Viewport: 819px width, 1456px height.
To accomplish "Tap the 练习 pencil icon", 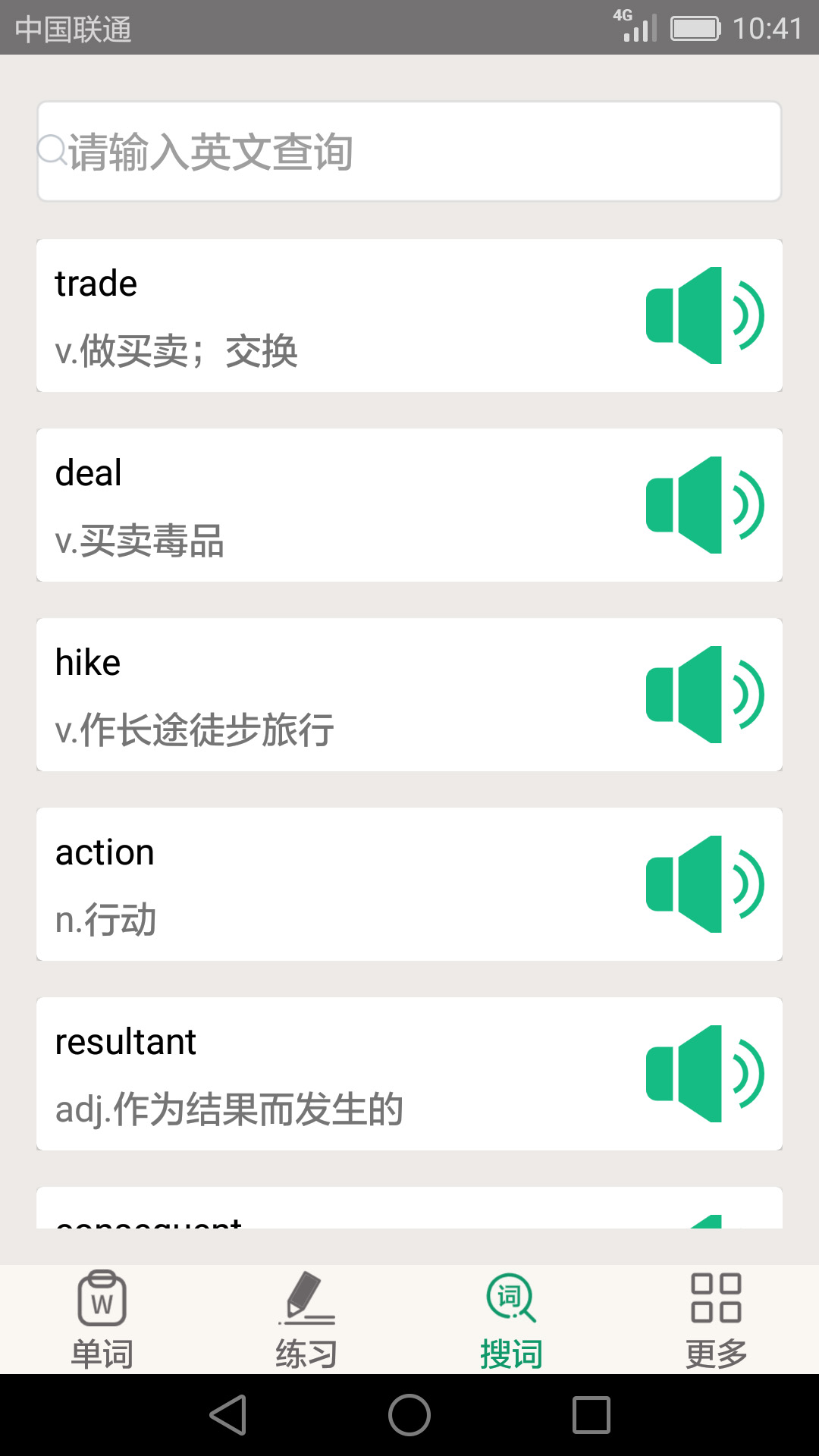I will point(305,1298).
